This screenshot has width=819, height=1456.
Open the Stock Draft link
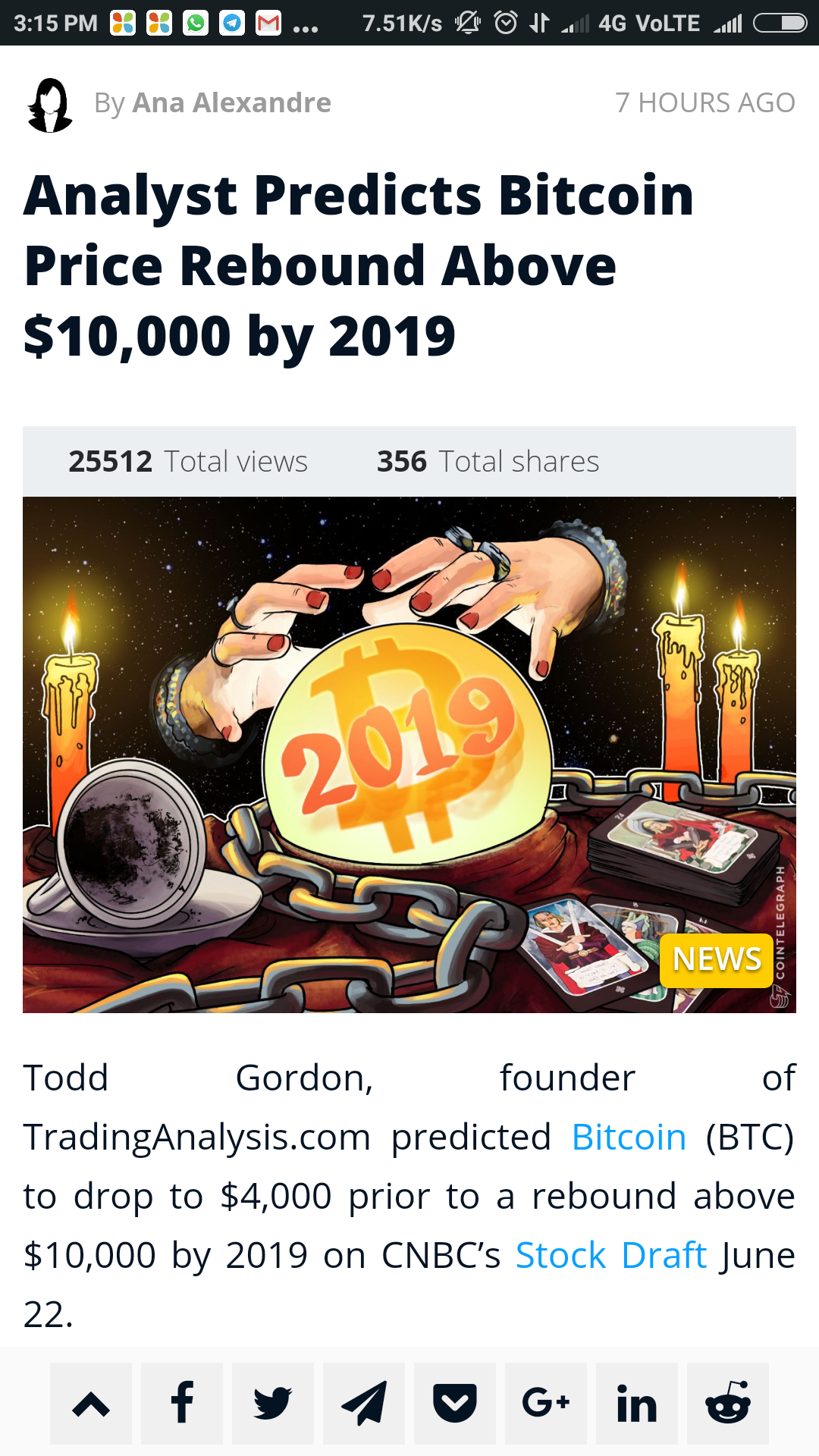(610, 1256)
